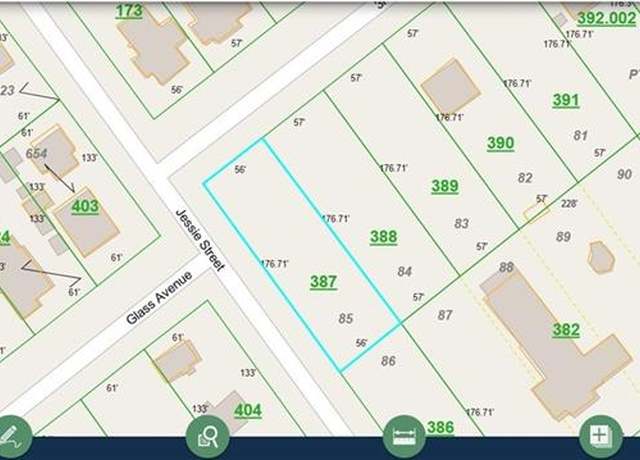640x460 pixels.
Task: View parcel 390 information
Action: (501, 143)
